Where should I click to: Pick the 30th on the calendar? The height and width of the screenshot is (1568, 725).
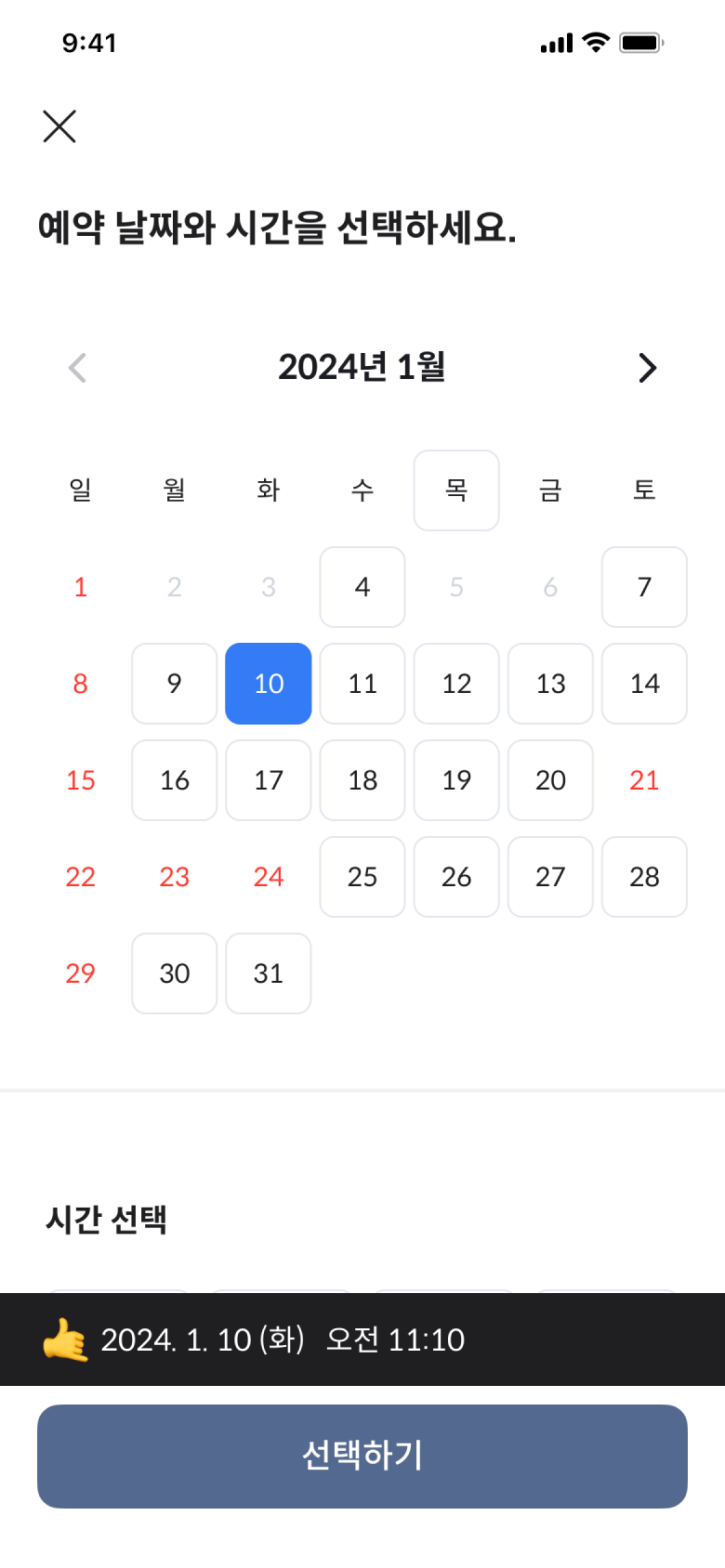175,973
